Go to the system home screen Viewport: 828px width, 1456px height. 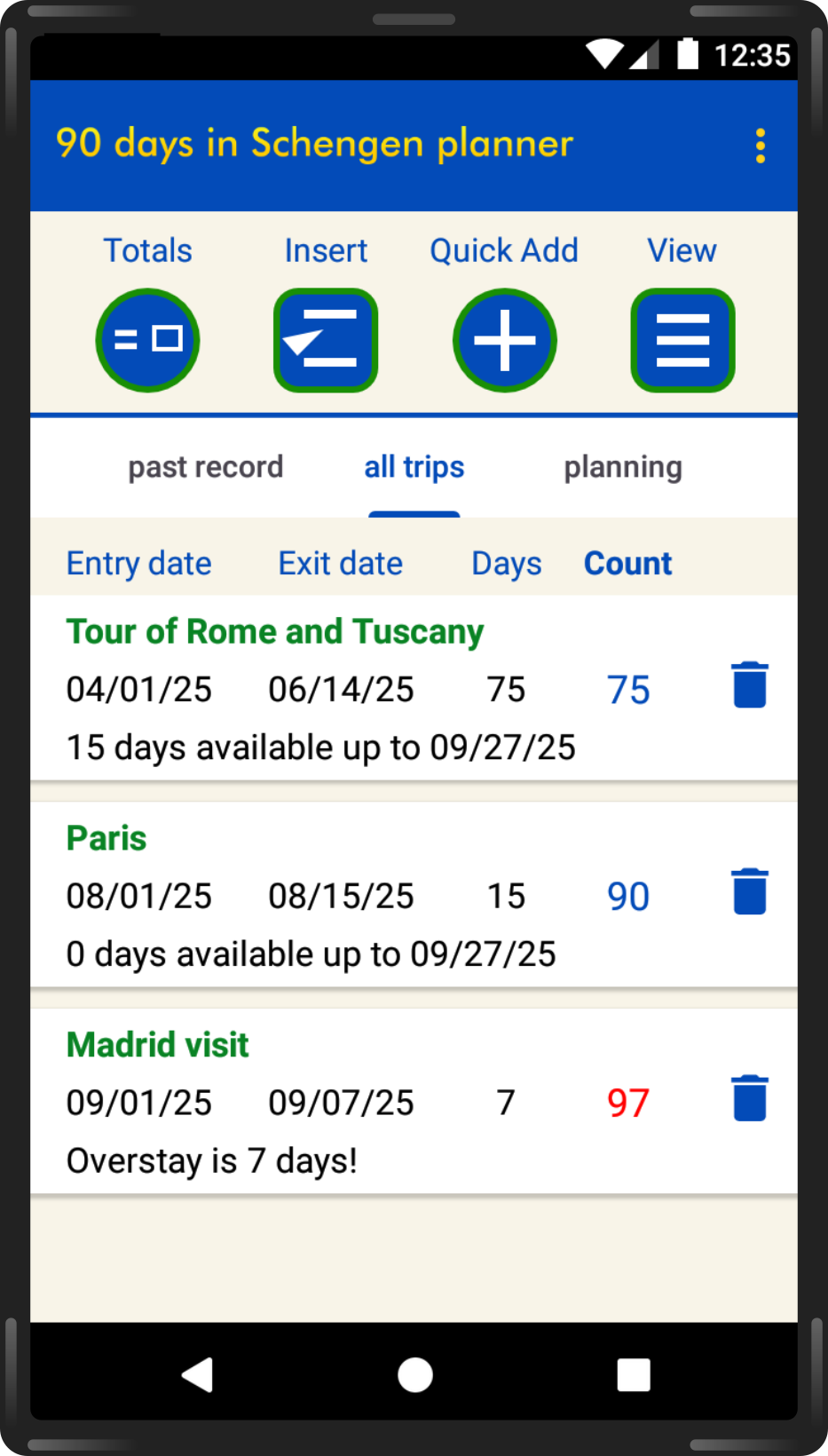tap(414, 1374)
